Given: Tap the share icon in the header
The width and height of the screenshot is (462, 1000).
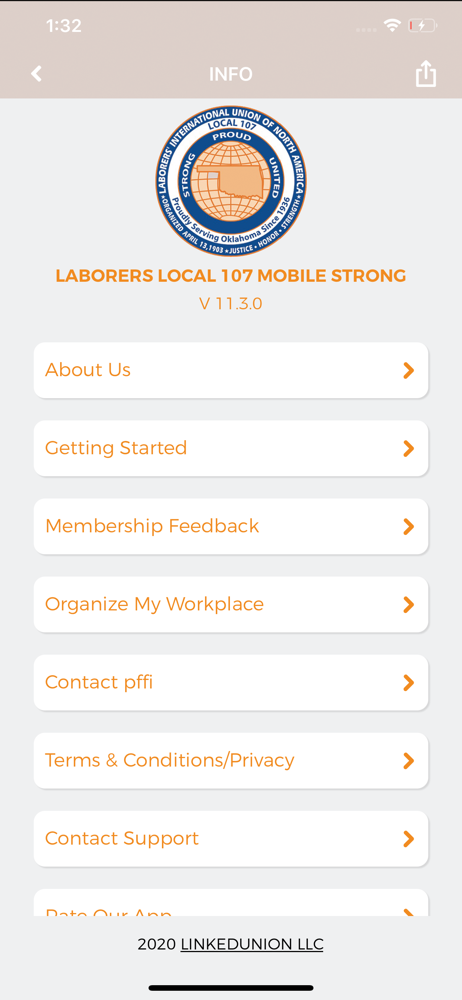Looking at the screenshot, I should 426,74.
